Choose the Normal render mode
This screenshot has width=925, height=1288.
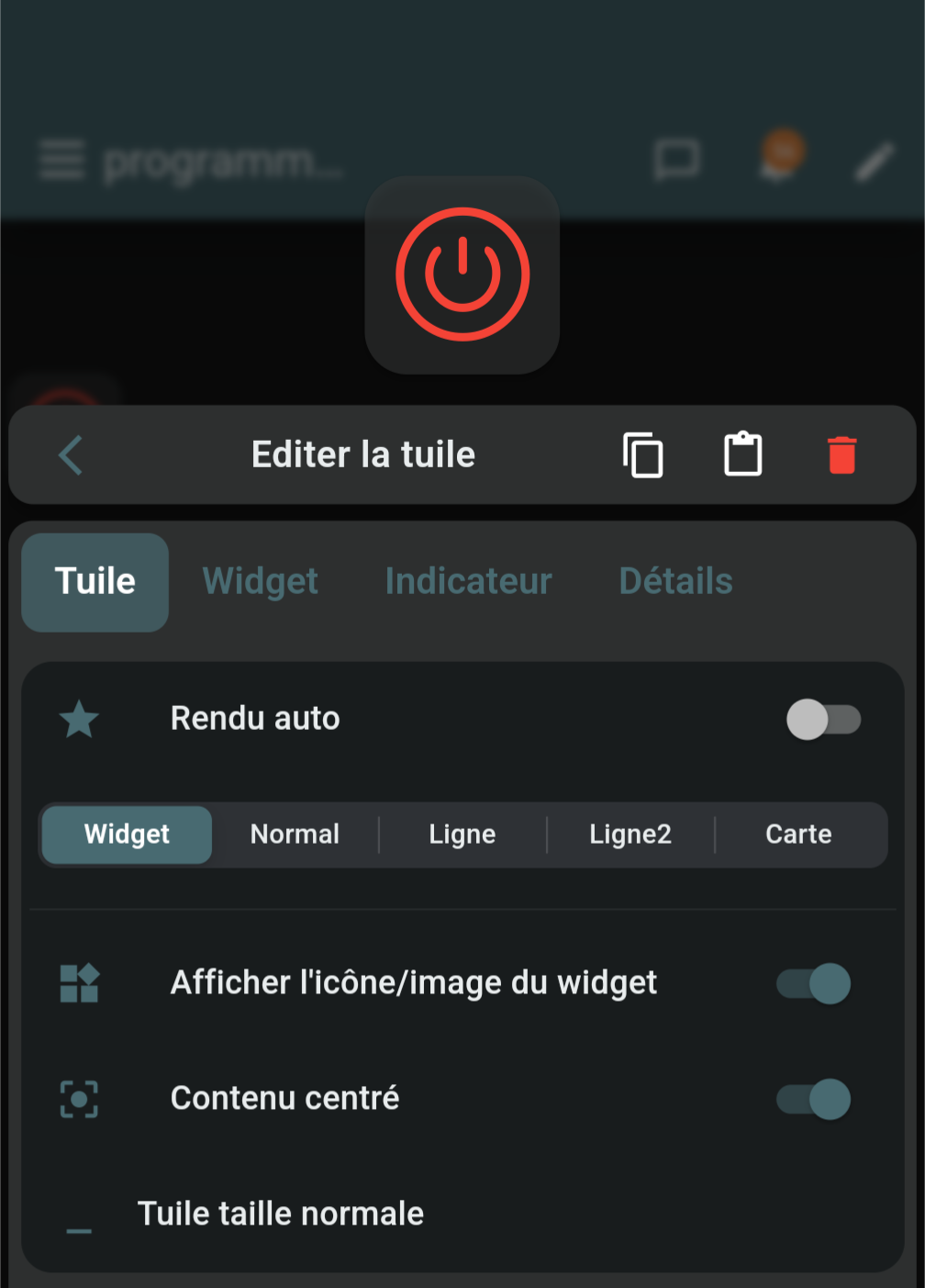pos(295,834)
